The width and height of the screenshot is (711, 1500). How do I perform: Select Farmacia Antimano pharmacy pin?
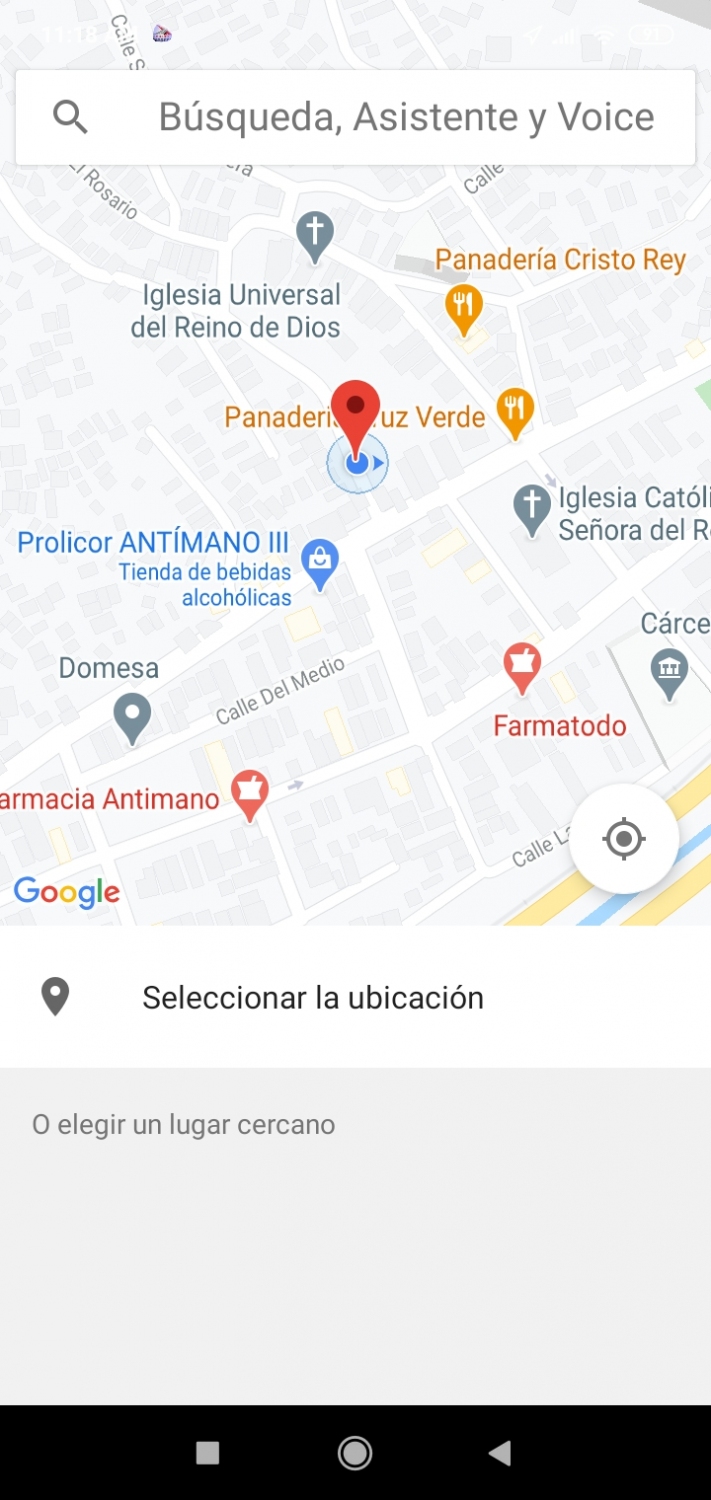(250, 792)
